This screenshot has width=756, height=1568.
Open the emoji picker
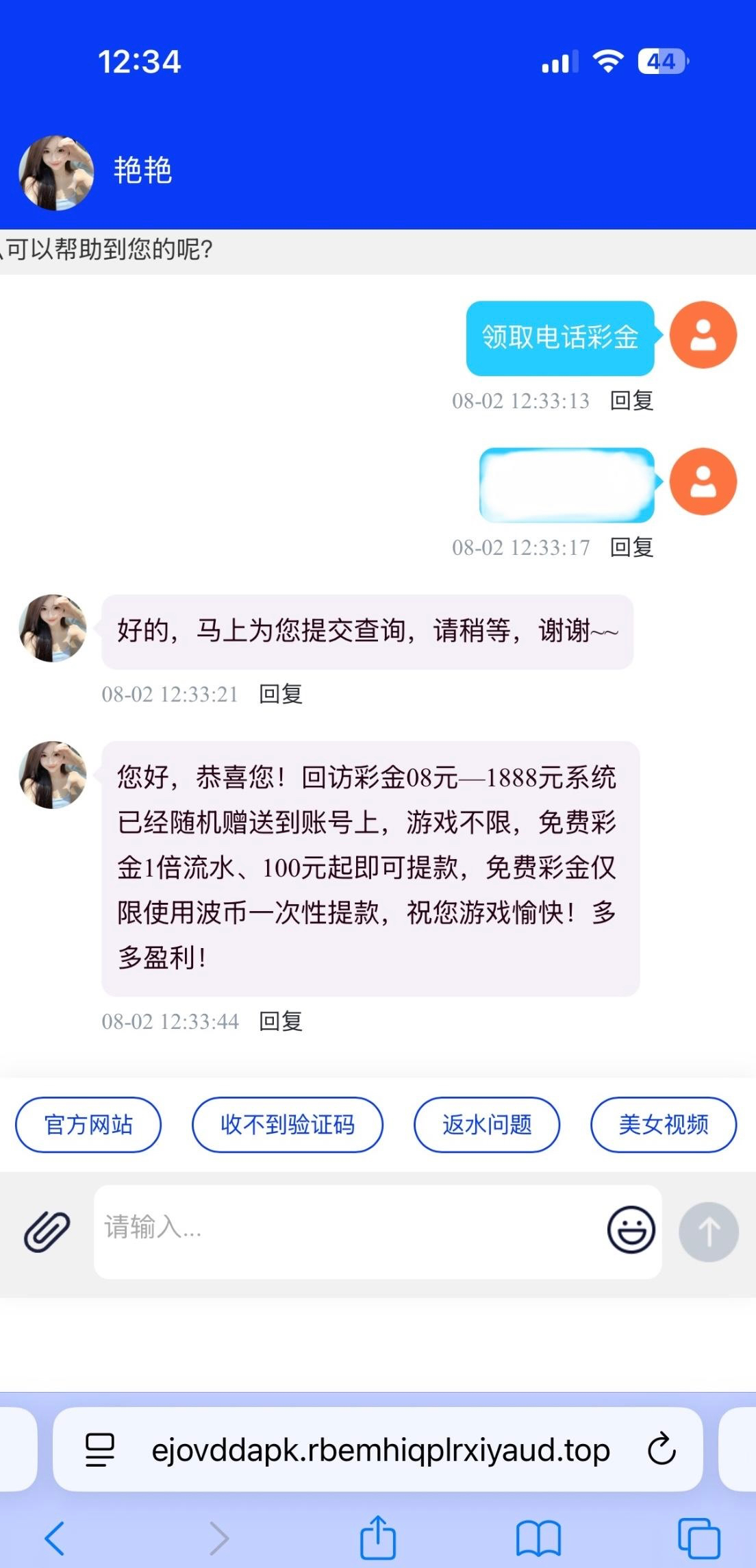631,1230
